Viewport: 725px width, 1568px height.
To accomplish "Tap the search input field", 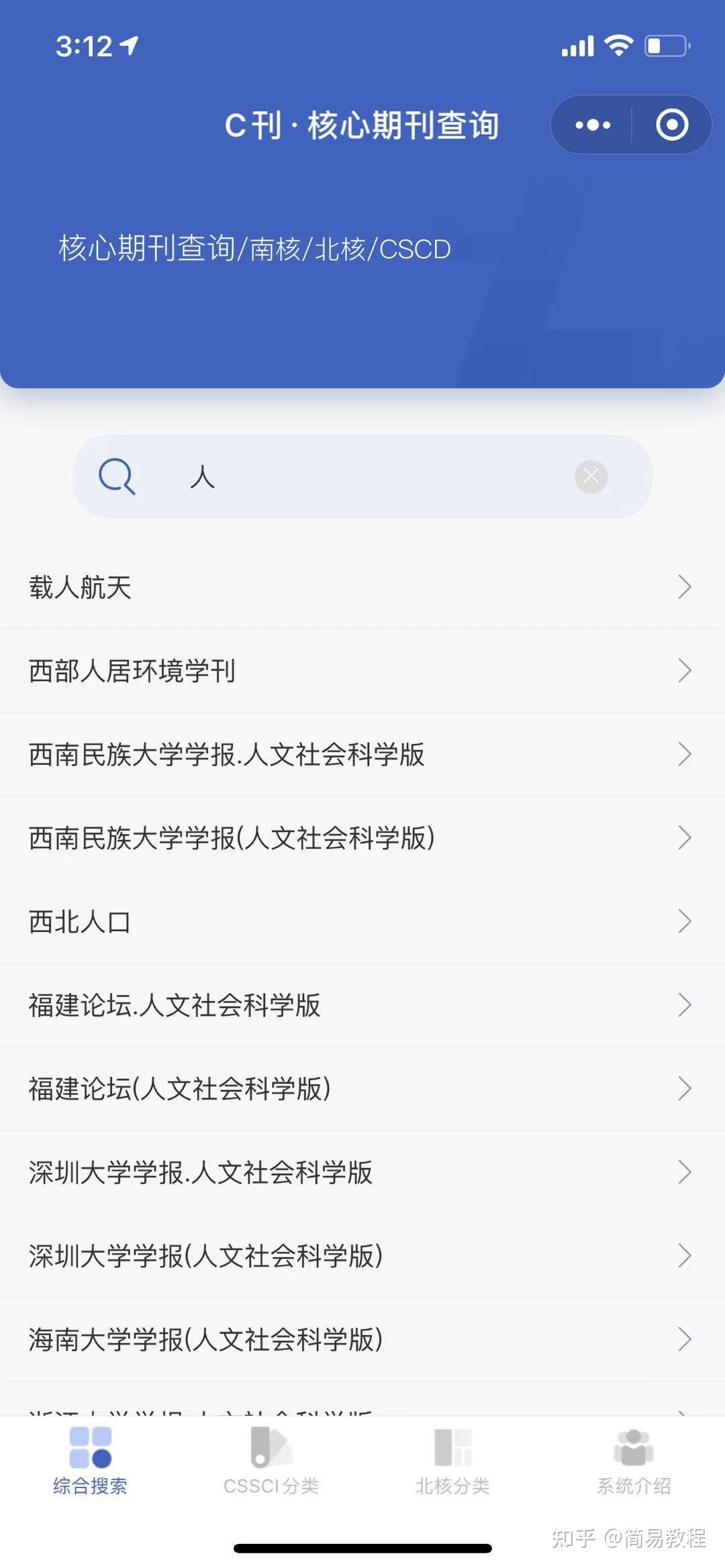I will [x=362, y=477].
